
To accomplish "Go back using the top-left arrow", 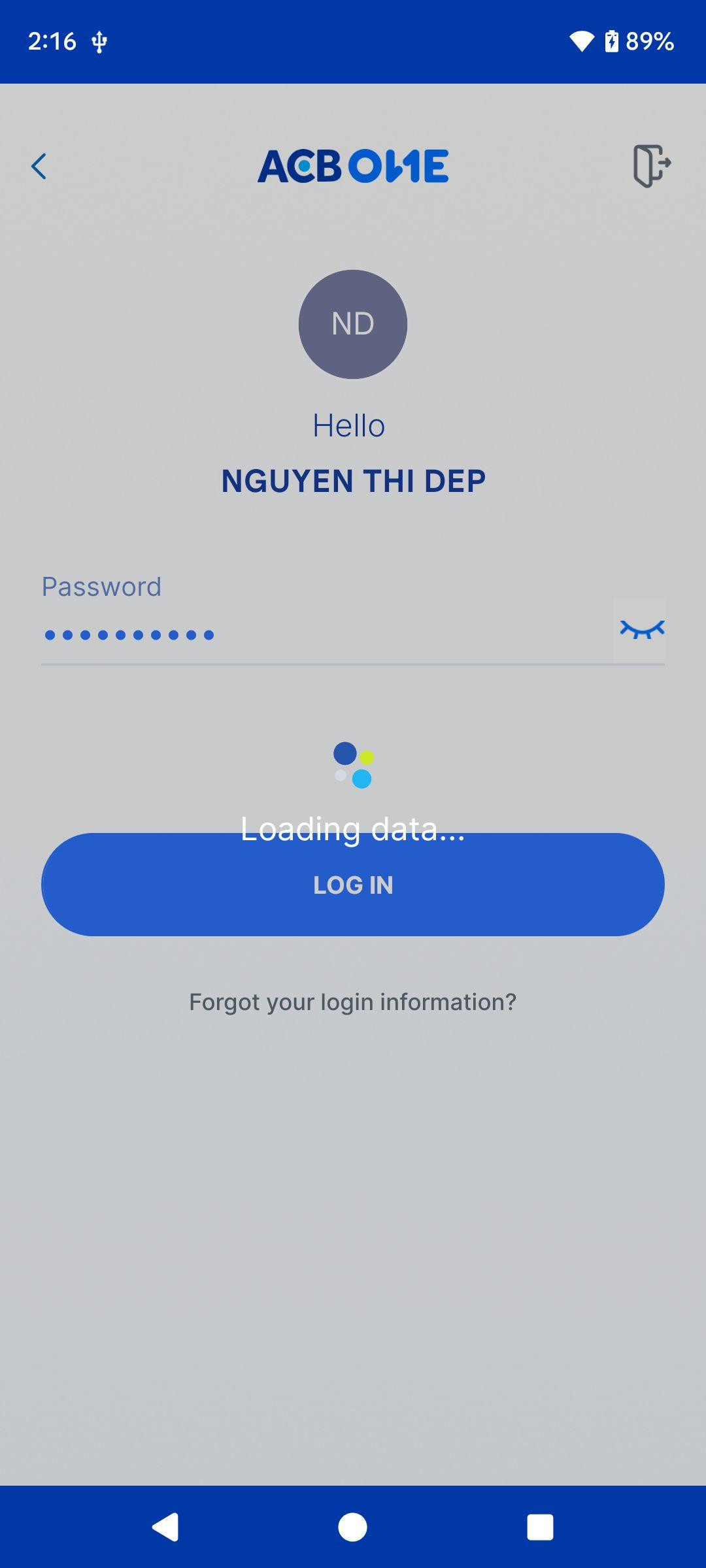I will pos(39,167).
